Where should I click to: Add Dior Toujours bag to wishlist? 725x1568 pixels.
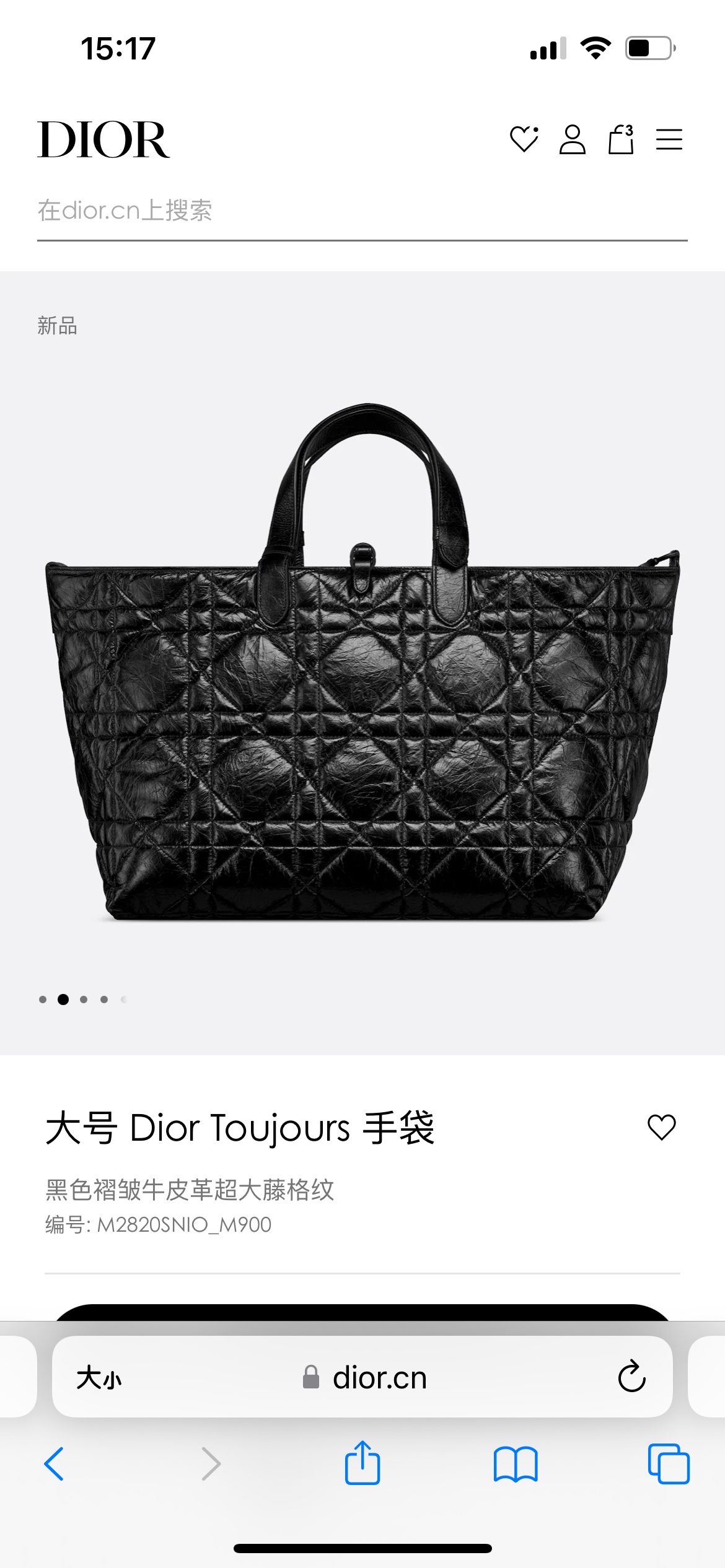(x=661, y=1127)
